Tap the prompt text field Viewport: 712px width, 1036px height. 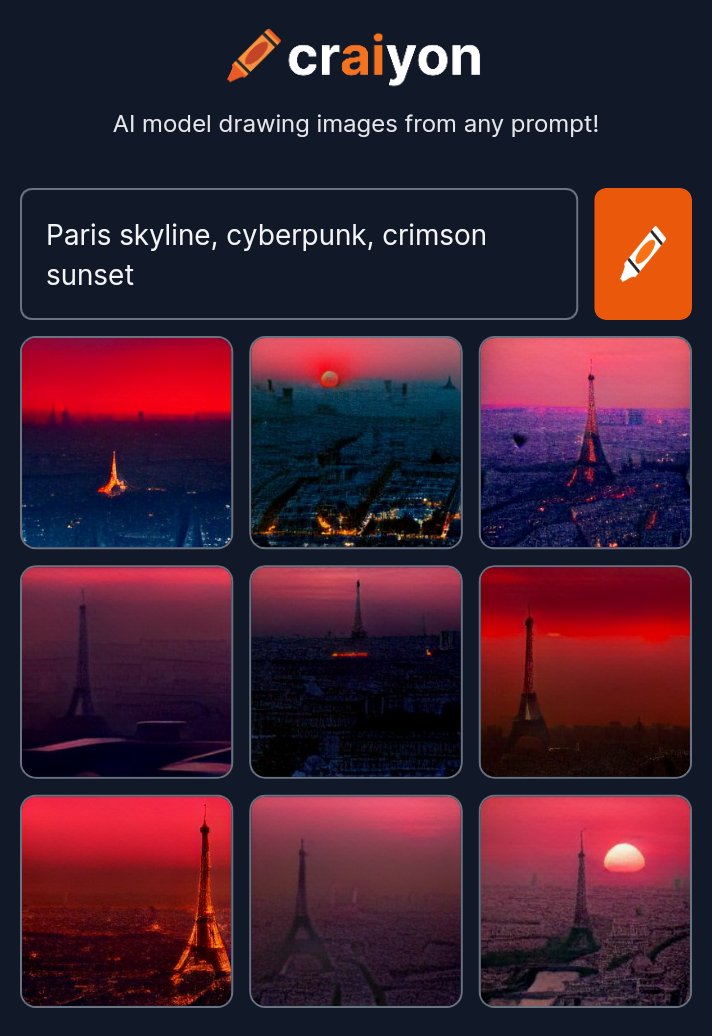(x=299, y=254)
